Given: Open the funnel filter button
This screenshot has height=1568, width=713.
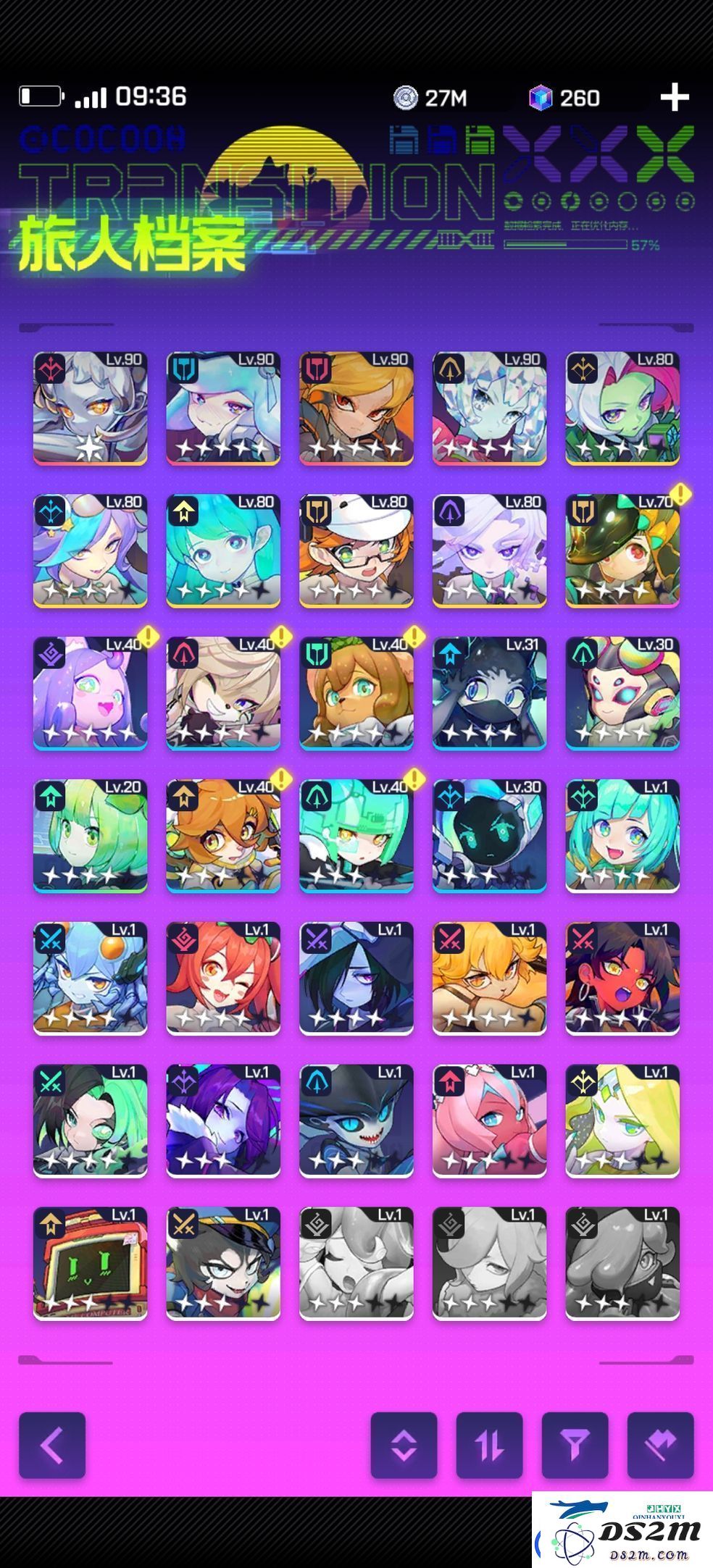Looking at the screenshot, I should tap(575, 1446).
